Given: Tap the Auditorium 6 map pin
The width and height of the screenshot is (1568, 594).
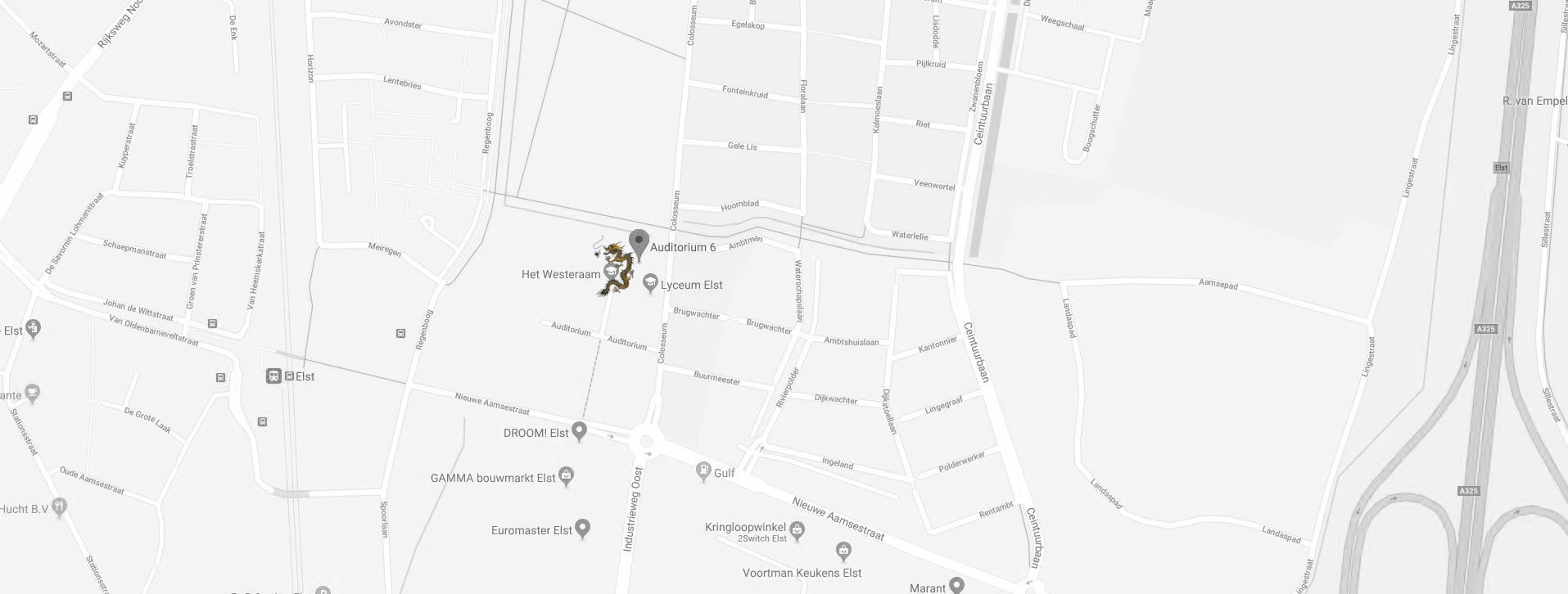Looking at the screenshot, I should (x=639, y=244).
